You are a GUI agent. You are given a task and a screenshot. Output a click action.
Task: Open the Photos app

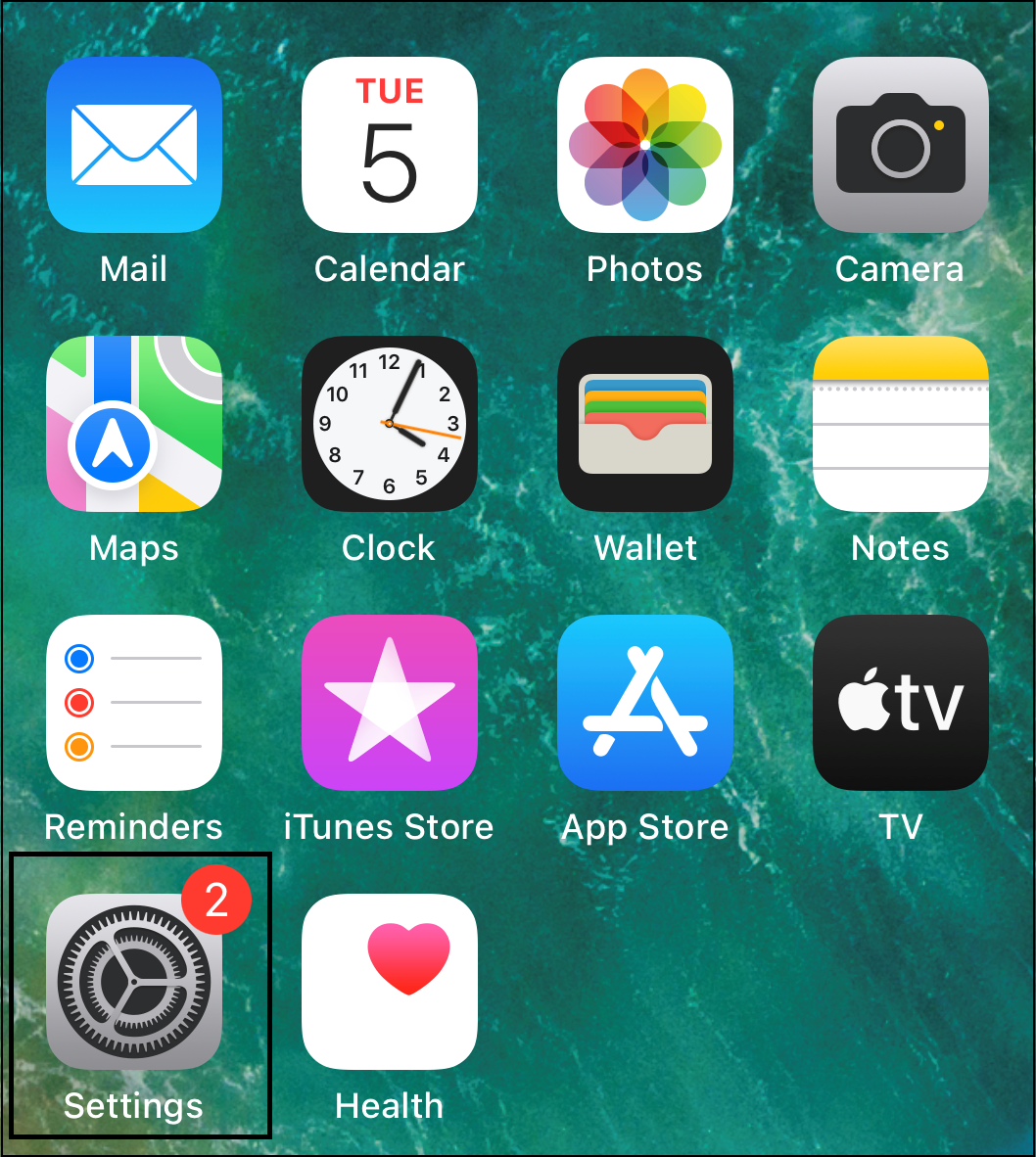click(x=645, y=145)
